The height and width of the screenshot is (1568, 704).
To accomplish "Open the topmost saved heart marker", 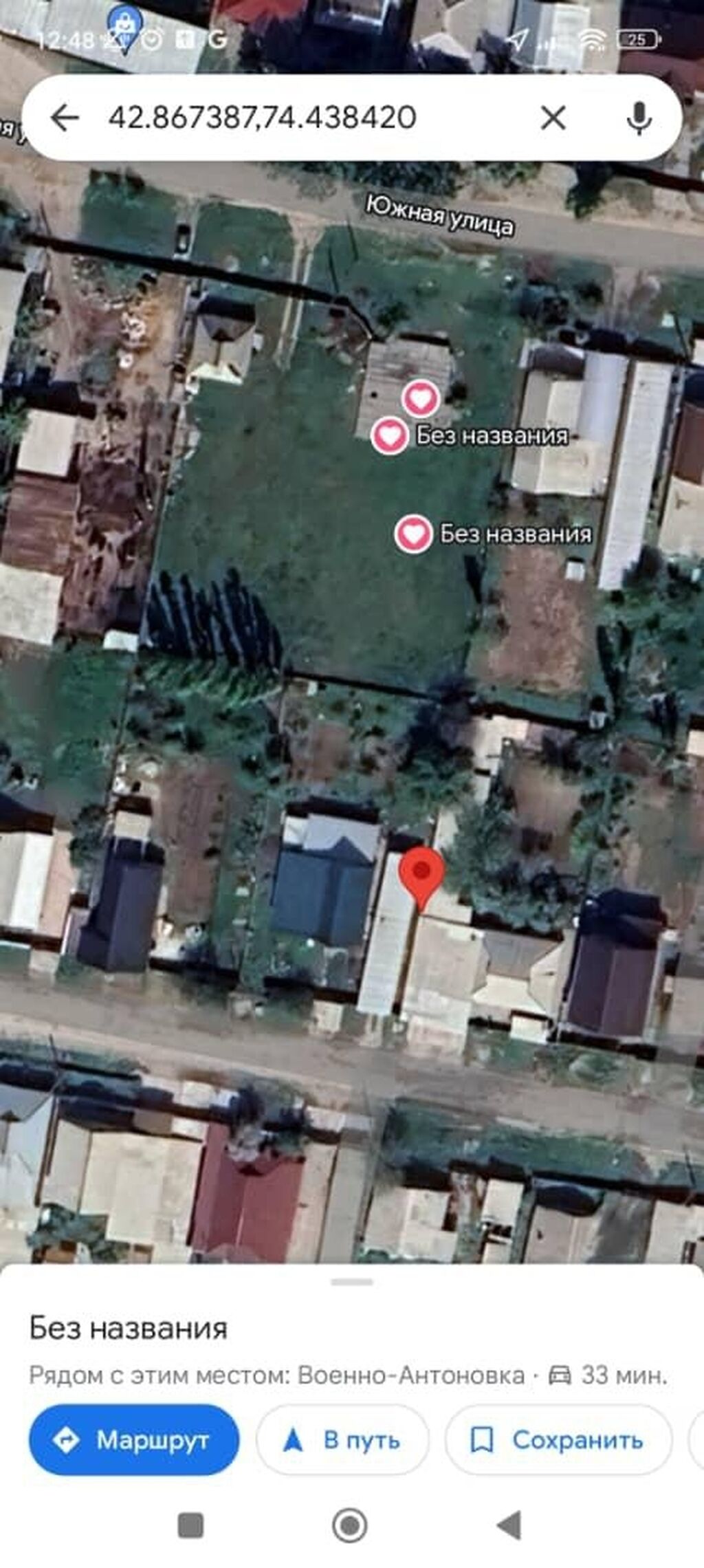I will coord(420,398).
